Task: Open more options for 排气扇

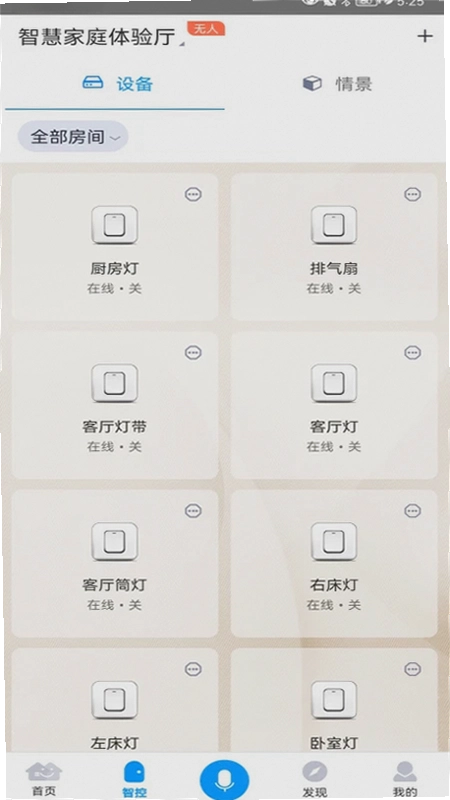Action: pos(412,194)
